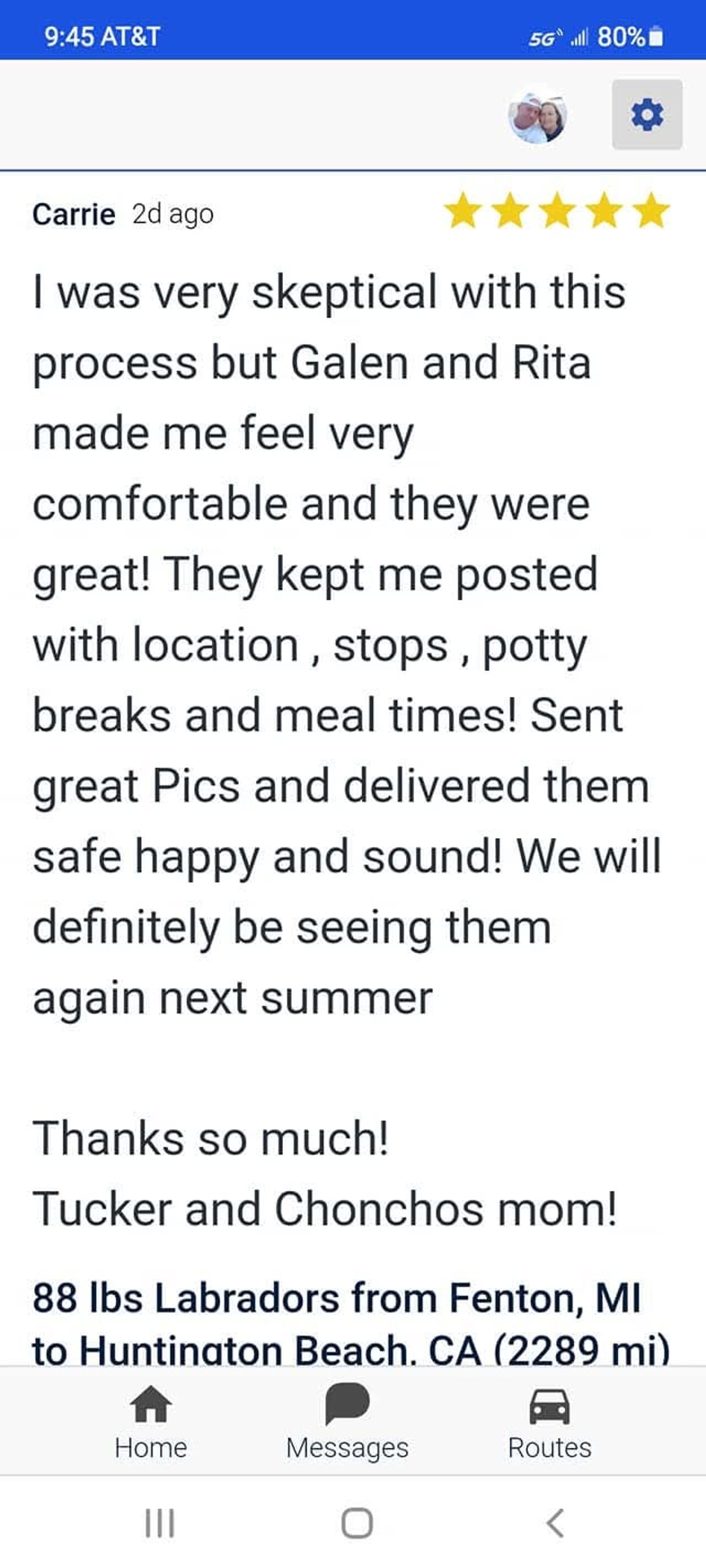Image resolution: width=706 pixels, height=1568 pixels.
Task: Open the settings gear icon
Action: coord(646,115)
